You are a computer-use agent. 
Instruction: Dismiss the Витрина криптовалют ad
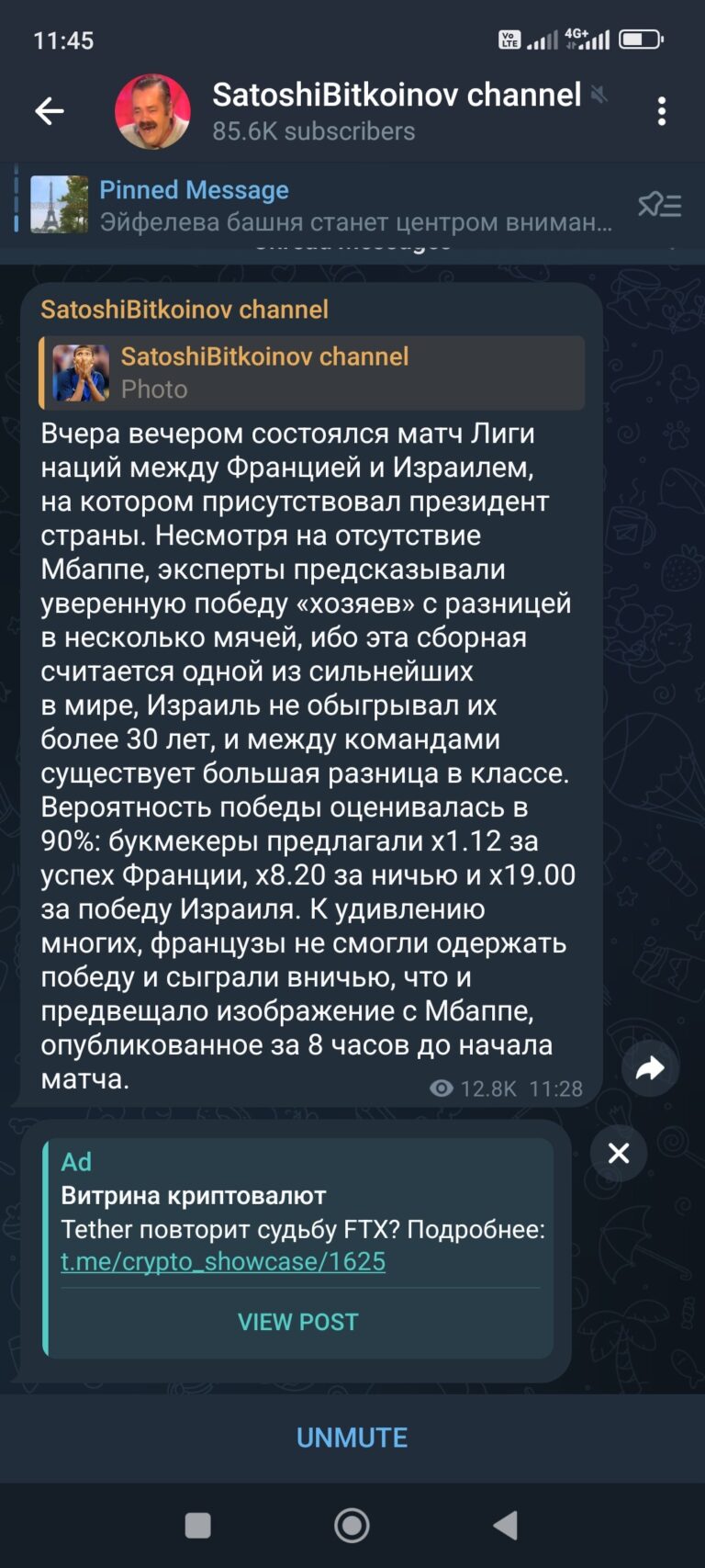[x=619, y=1153]
